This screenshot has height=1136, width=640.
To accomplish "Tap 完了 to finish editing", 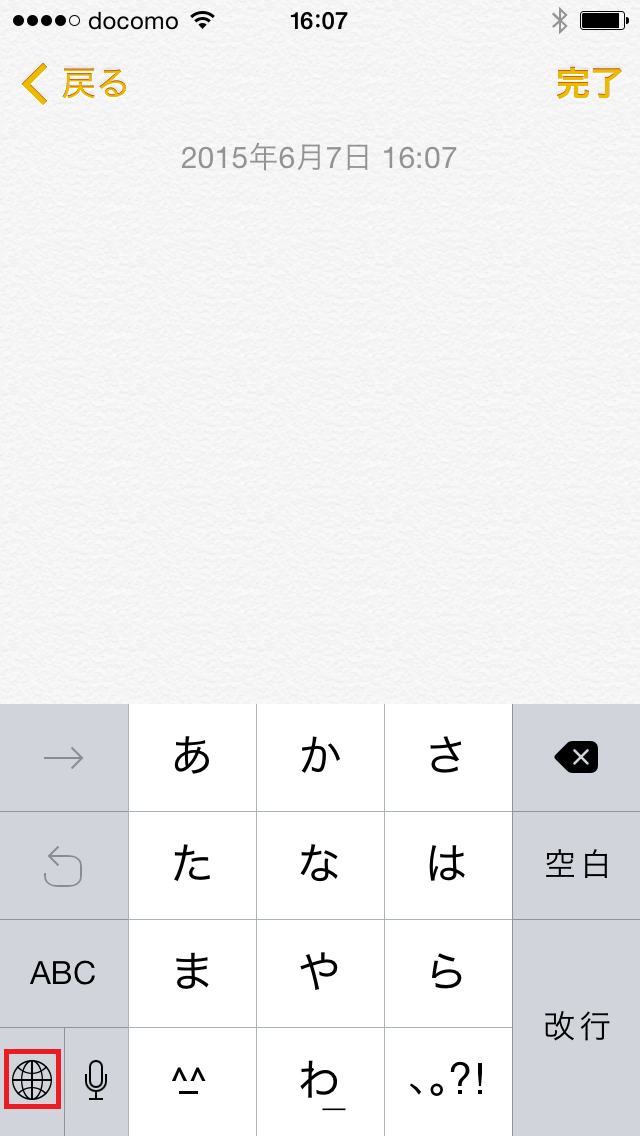I will (589, 84).
